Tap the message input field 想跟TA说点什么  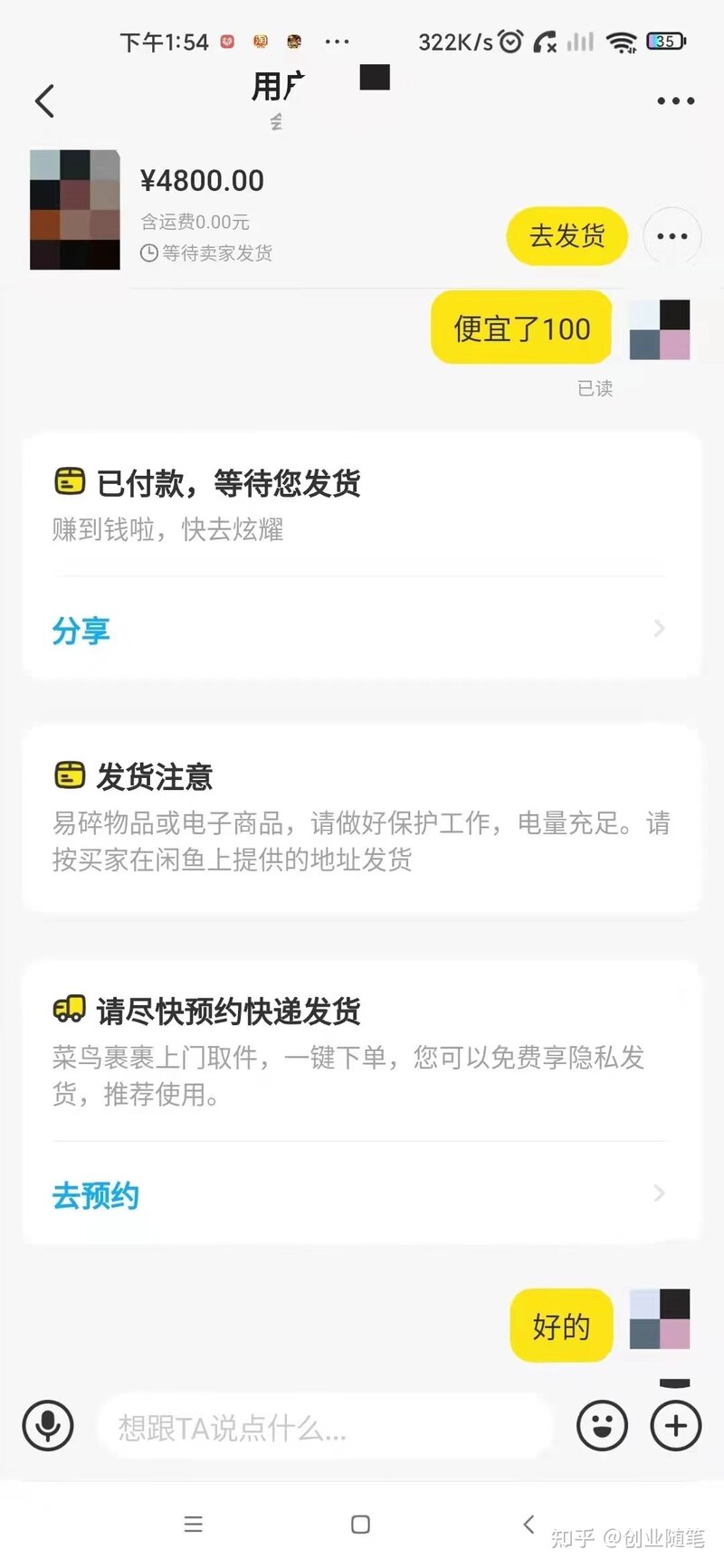324,1426
